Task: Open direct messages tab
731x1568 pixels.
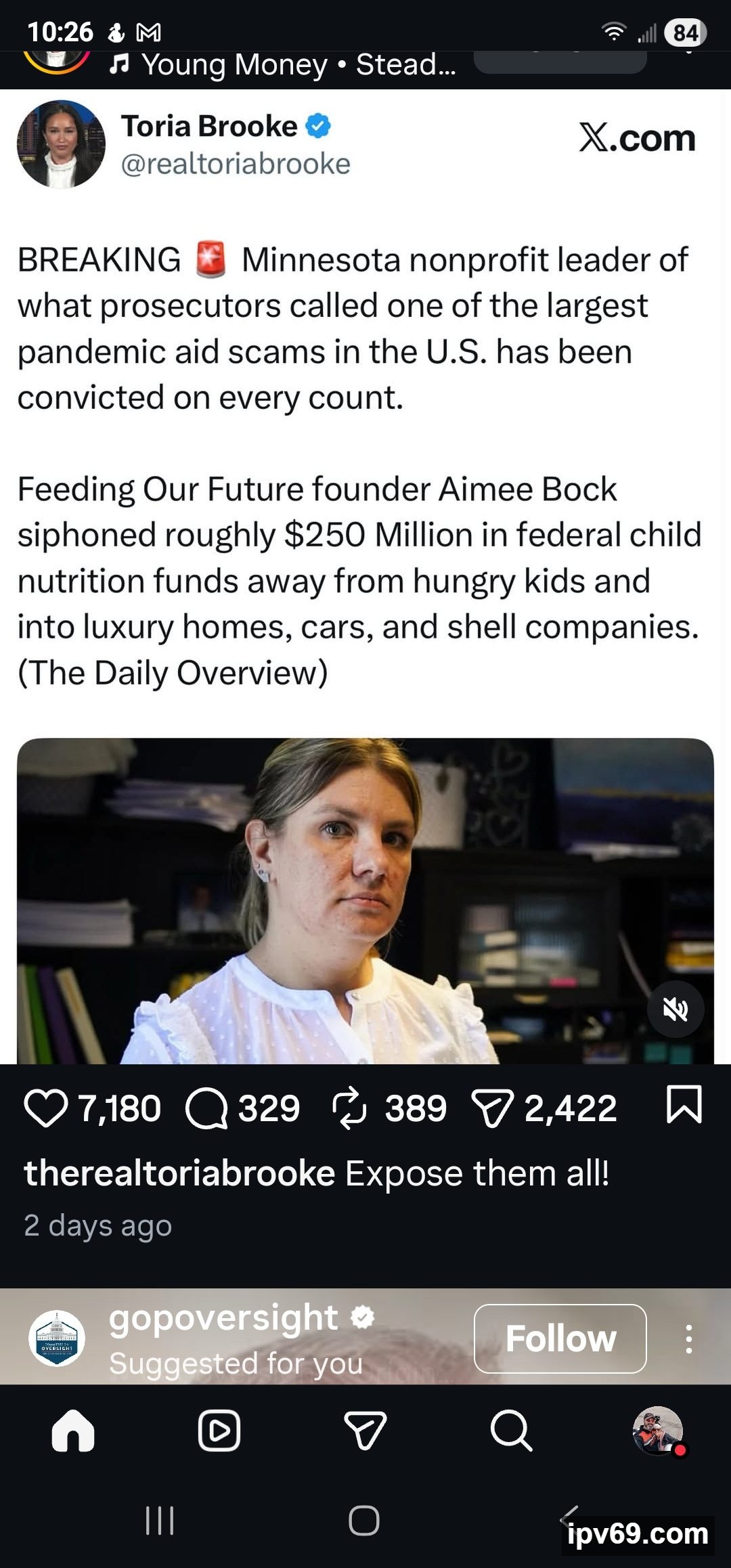Action: coord(365,1430)
